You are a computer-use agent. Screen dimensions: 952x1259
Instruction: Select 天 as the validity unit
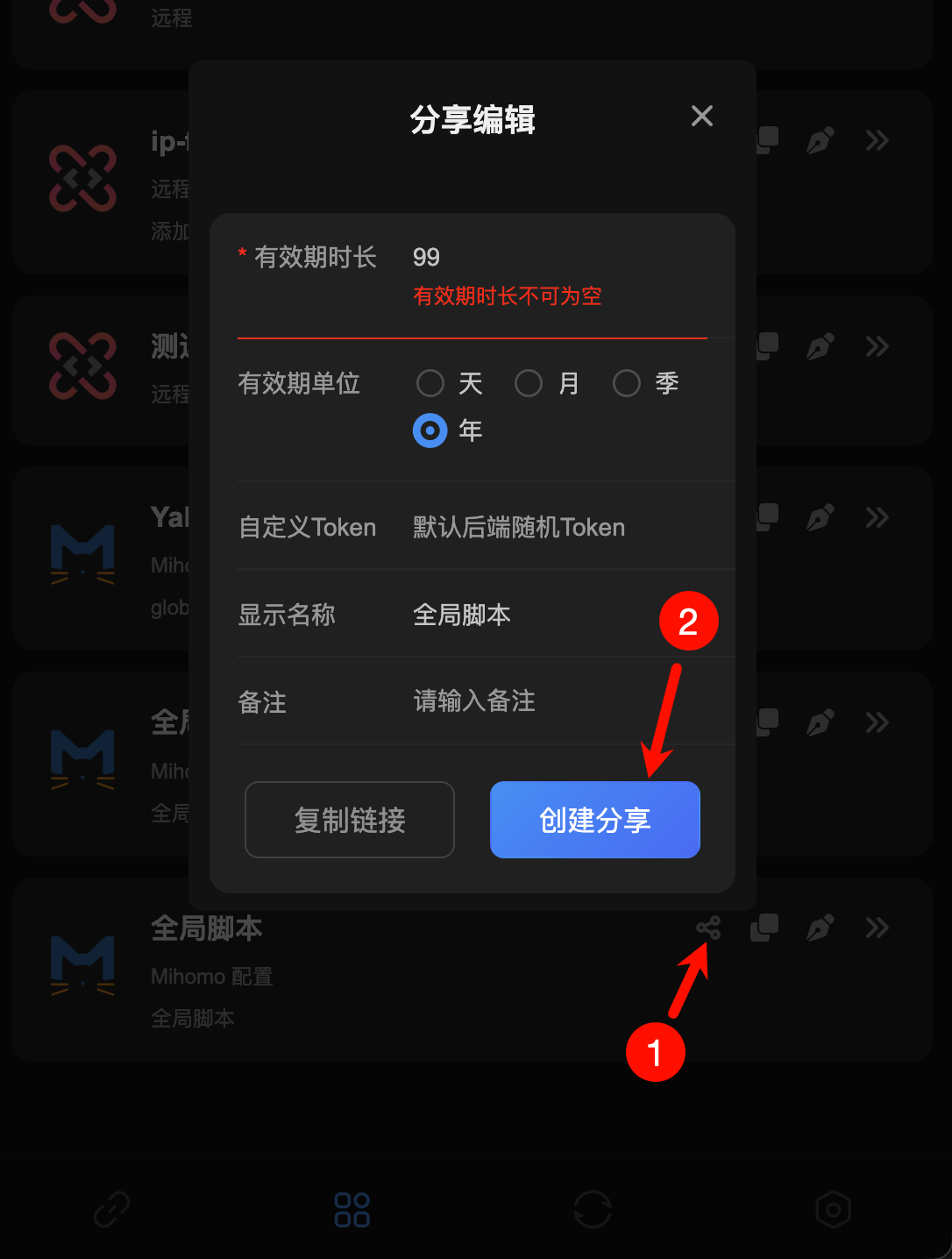pos(430,383)
